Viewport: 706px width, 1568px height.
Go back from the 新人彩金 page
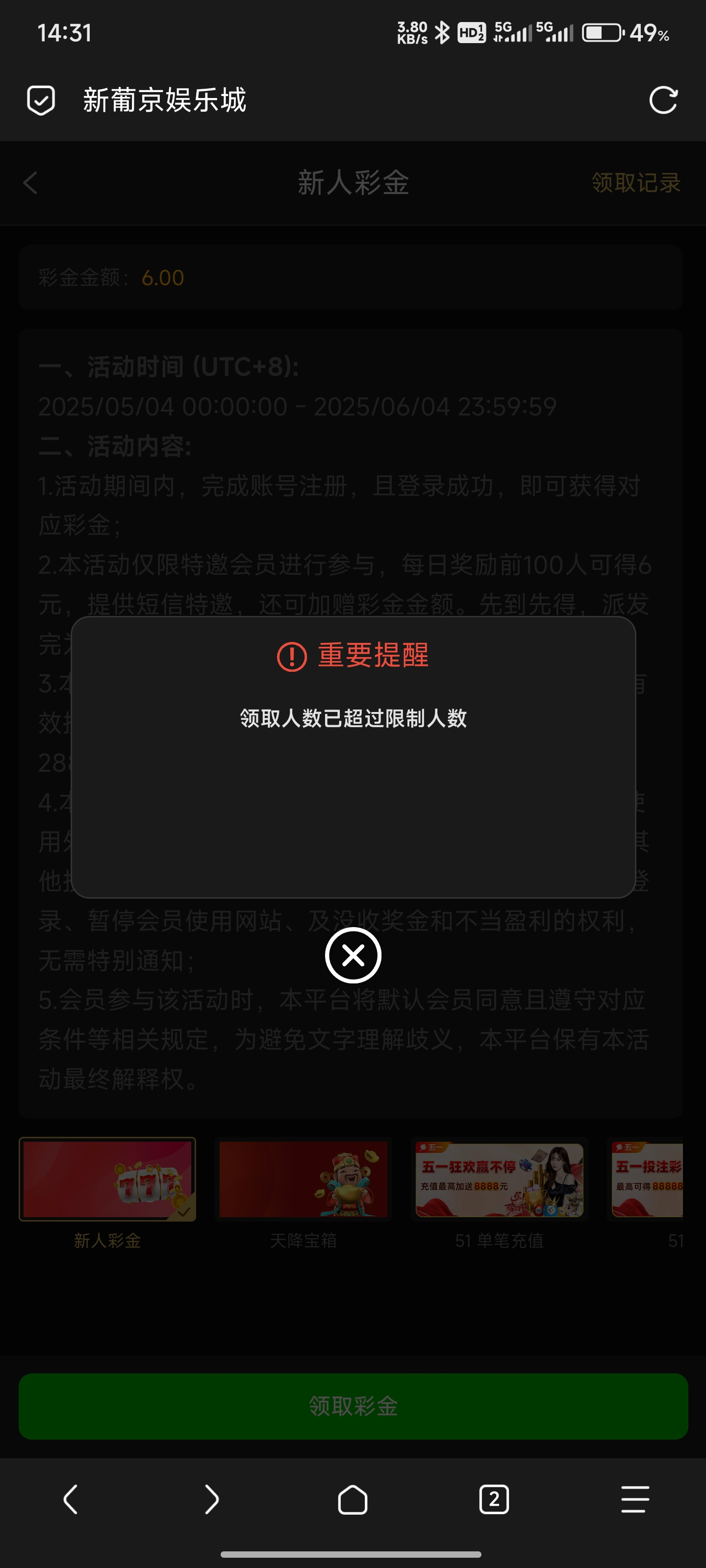point(30,183)
